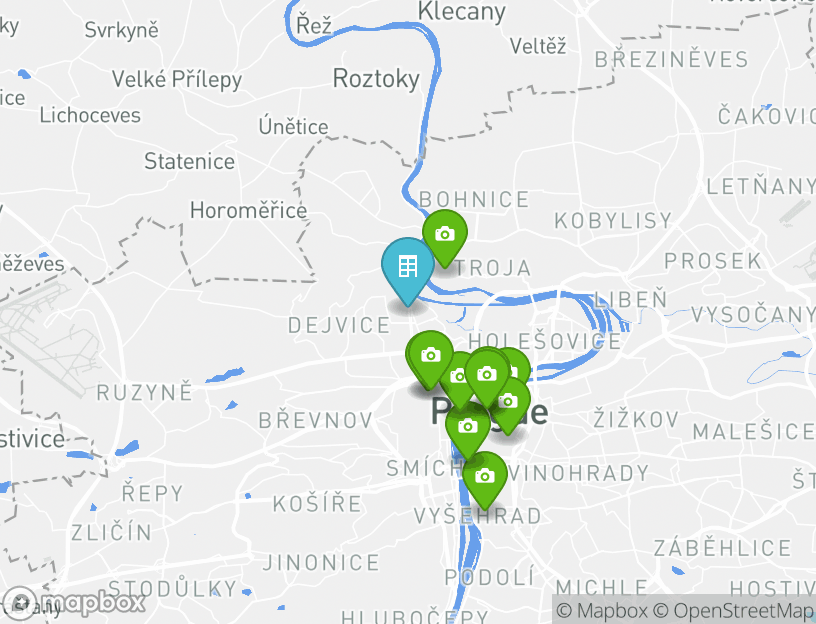
Task: Select the camera marker next to Smíchov
Action: click(467, 427)
